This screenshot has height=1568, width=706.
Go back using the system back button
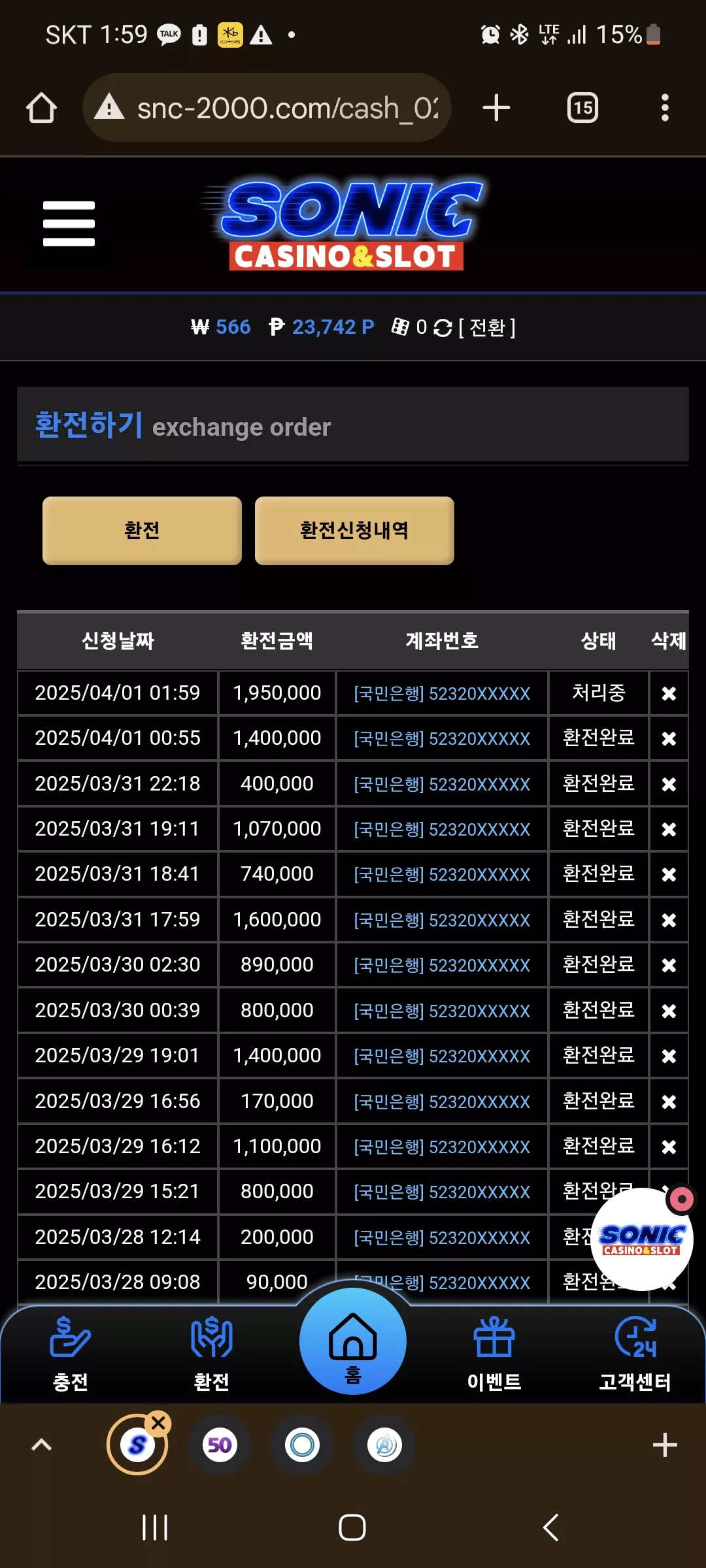[551, 1527]
